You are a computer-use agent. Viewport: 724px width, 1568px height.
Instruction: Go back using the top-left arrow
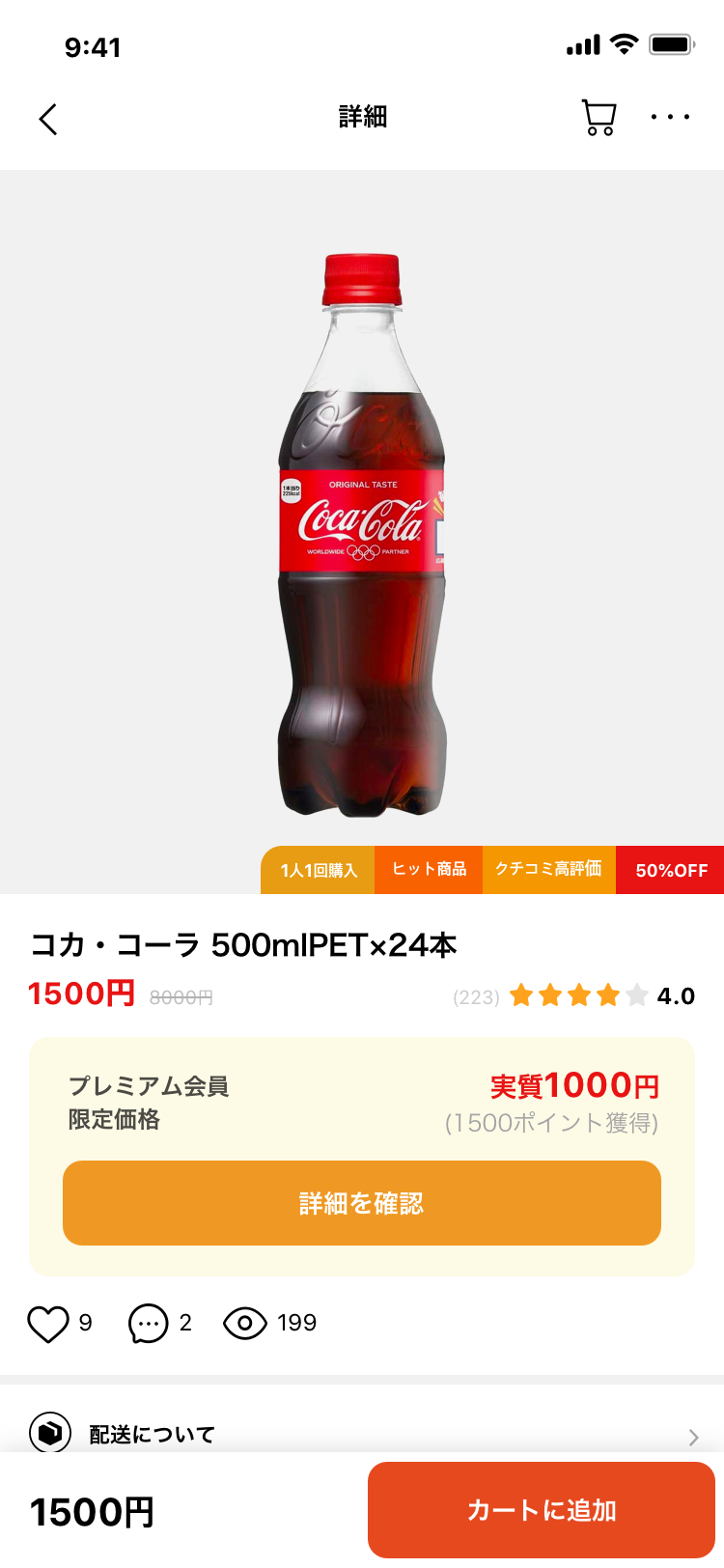48,119
